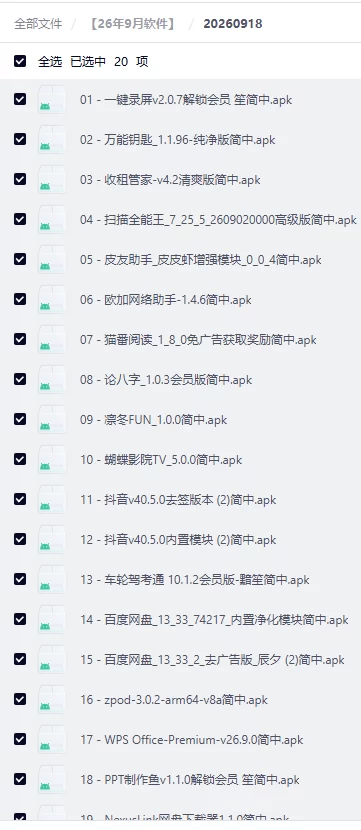The width and height of the screenshot is (361, 830).
Task: Uncheck the 01 一键录屏 file checkbox
Action: (20, 99)
